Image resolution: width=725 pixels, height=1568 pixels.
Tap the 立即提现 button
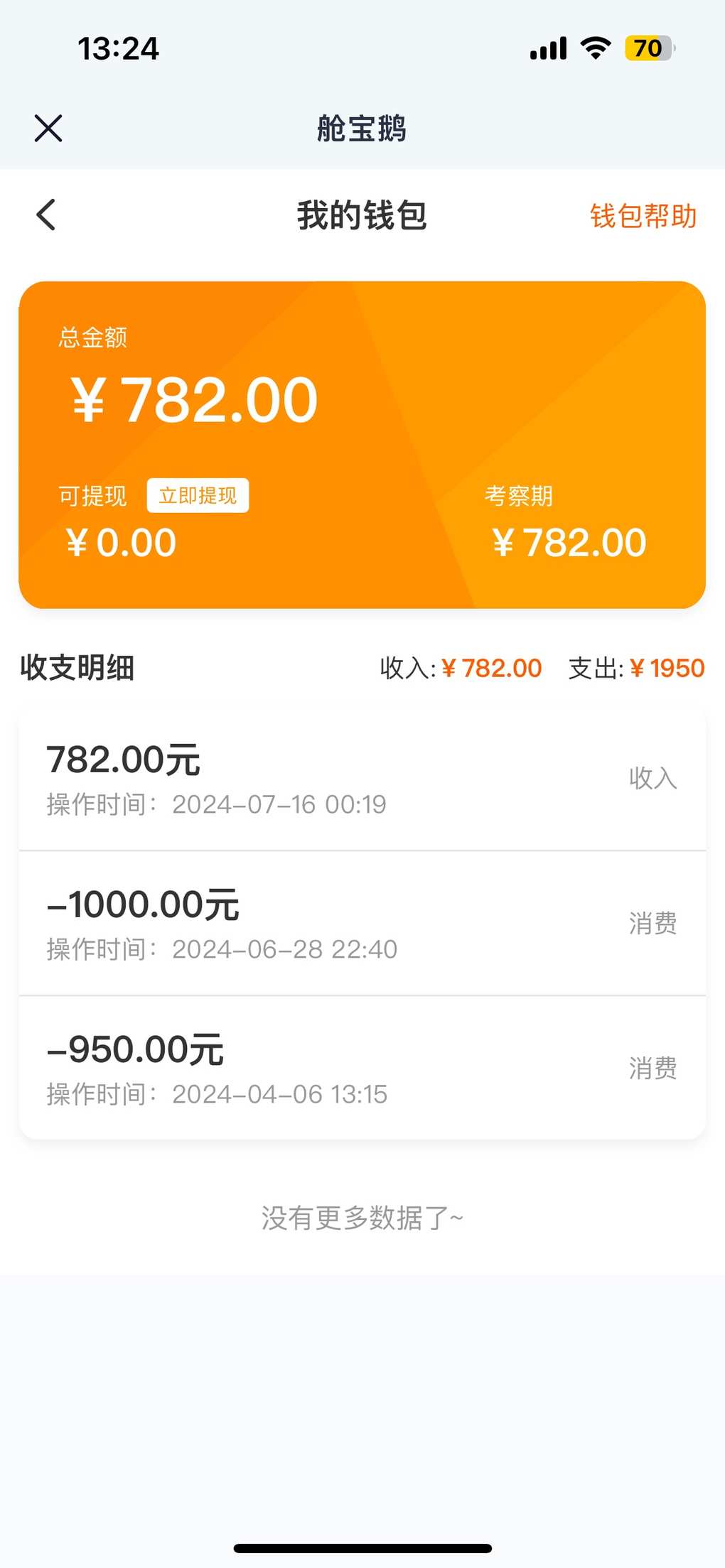(198, 495)
